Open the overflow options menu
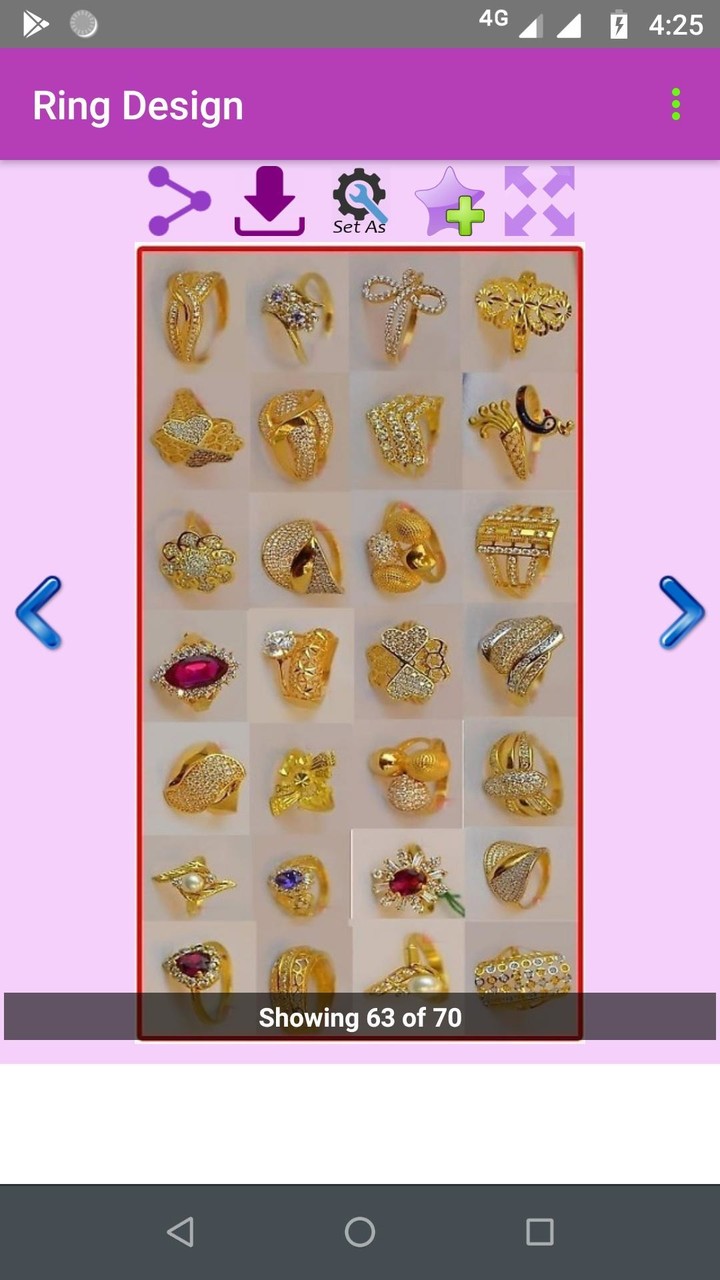720x1280 pixels. click(x=676, y=104)
